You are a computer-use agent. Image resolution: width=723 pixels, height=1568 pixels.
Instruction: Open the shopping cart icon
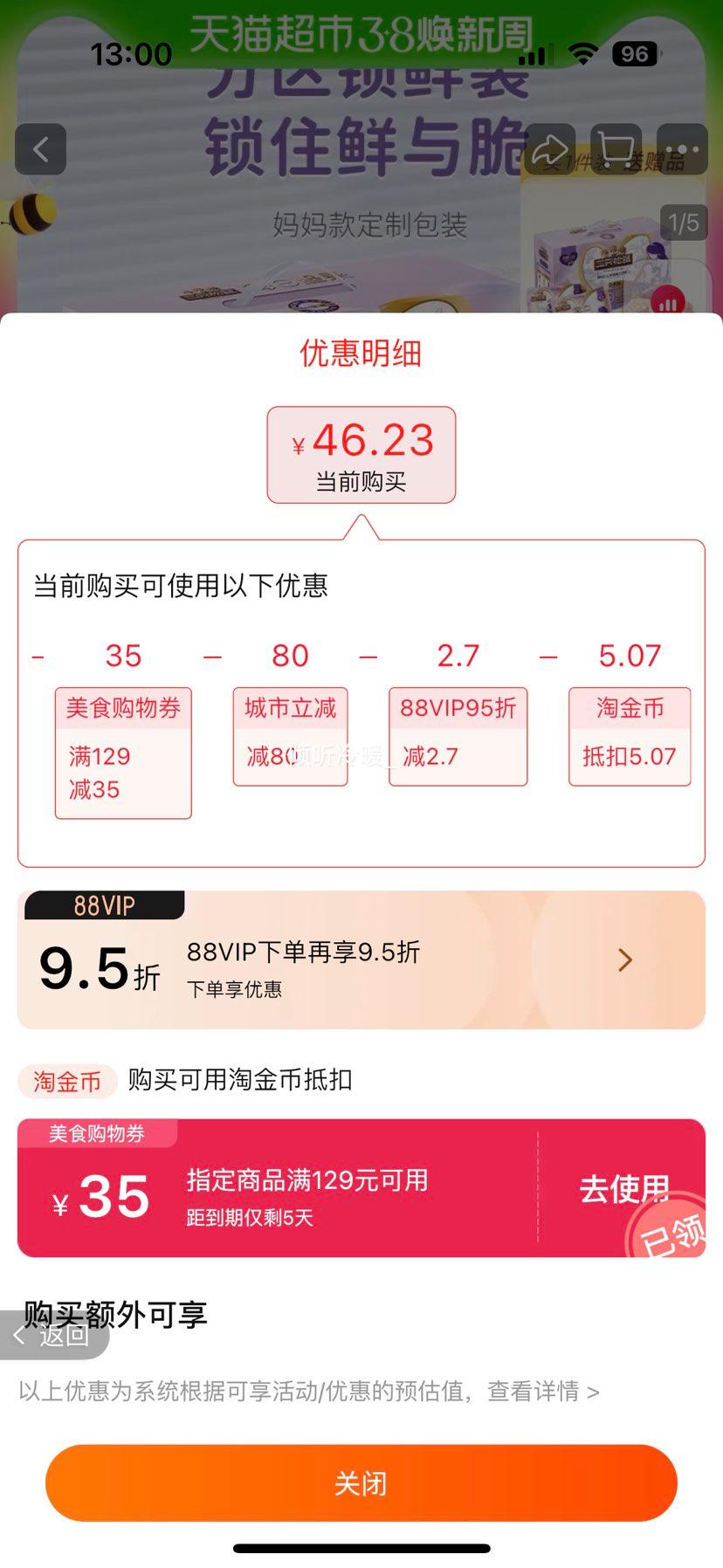pyautogui.click(x=616, y=148)
